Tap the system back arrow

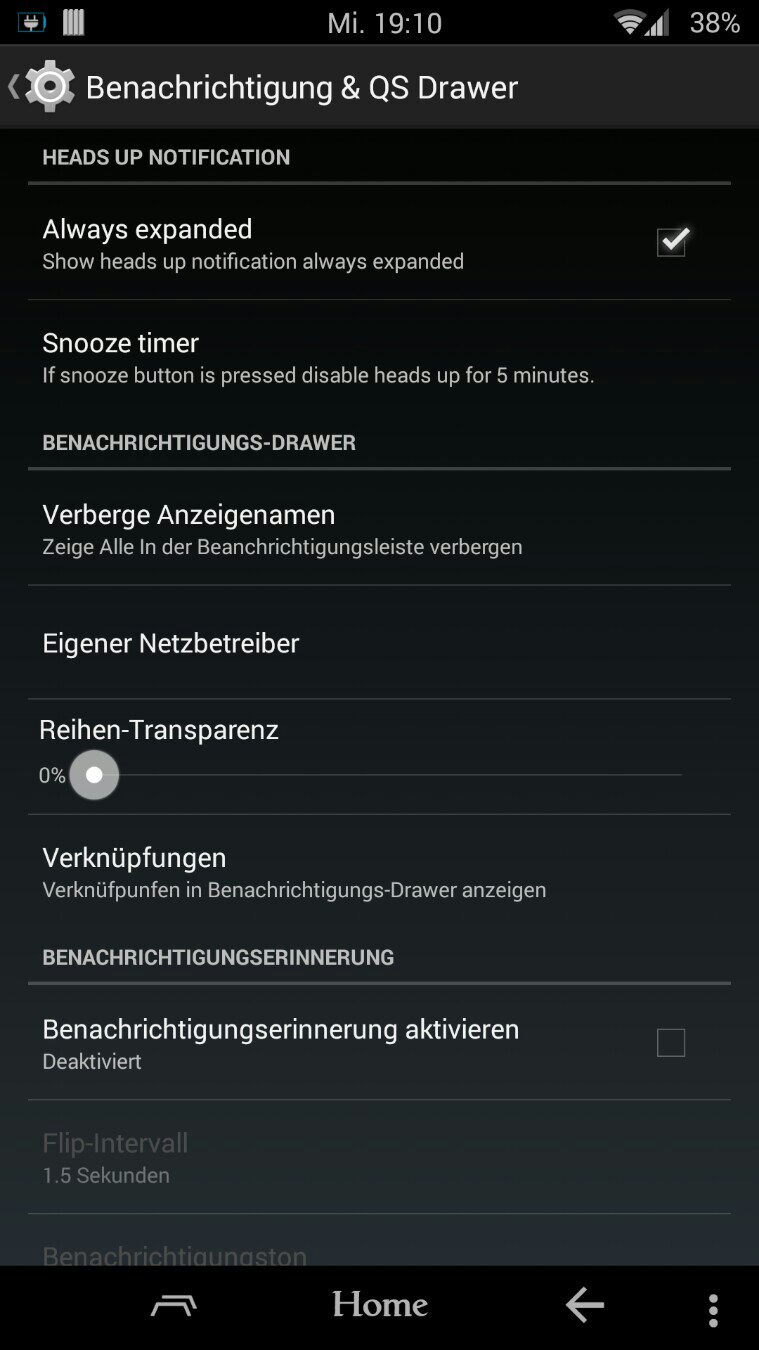pos(585,1305)
